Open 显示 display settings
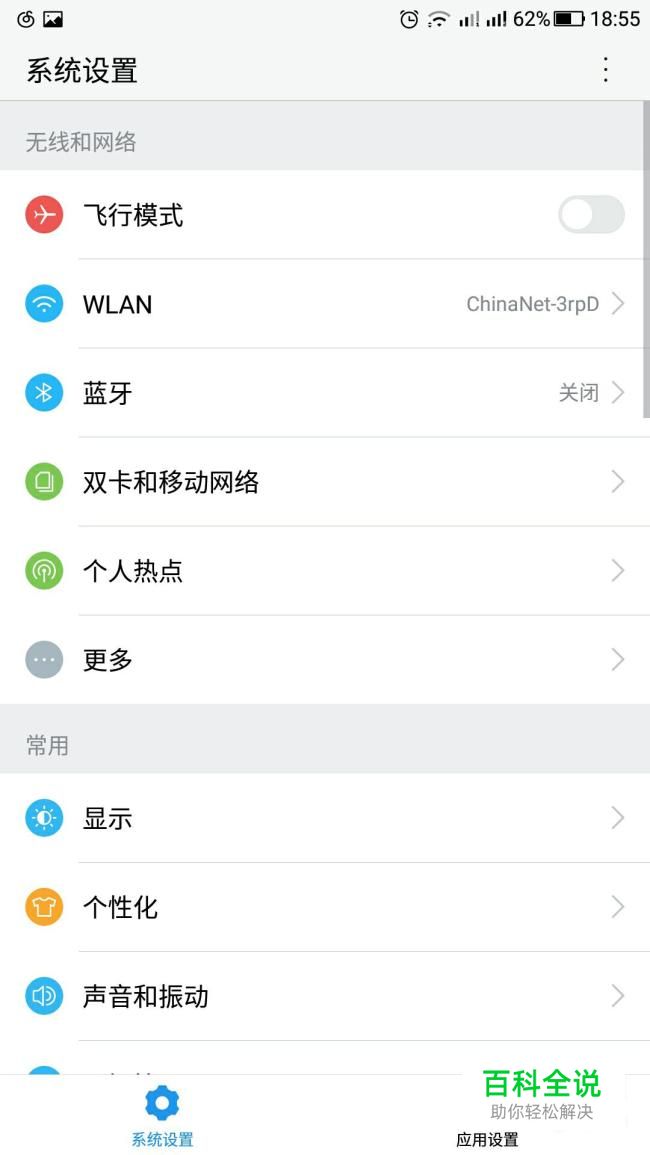 325,818
